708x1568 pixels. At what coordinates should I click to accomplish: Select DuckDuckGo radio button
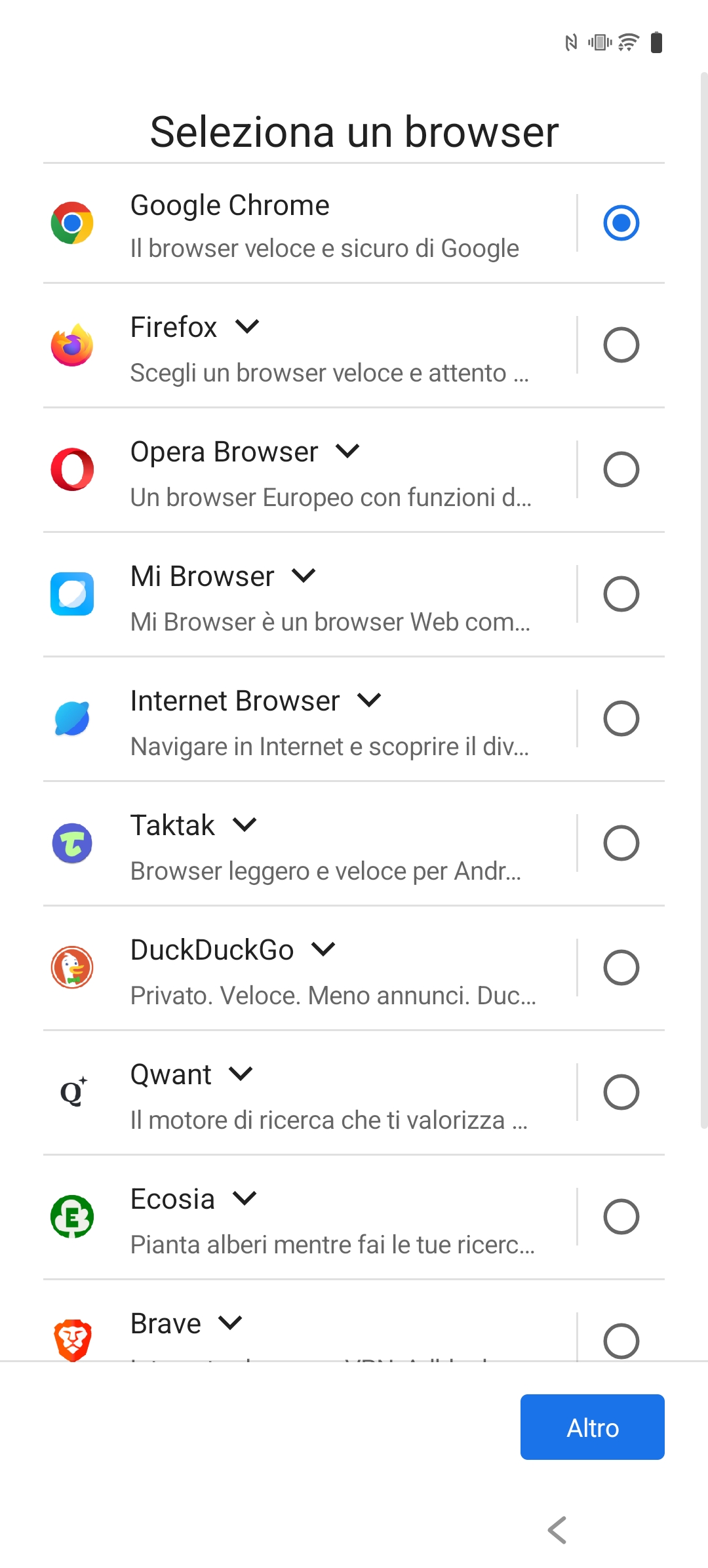[x=621, y=968]
